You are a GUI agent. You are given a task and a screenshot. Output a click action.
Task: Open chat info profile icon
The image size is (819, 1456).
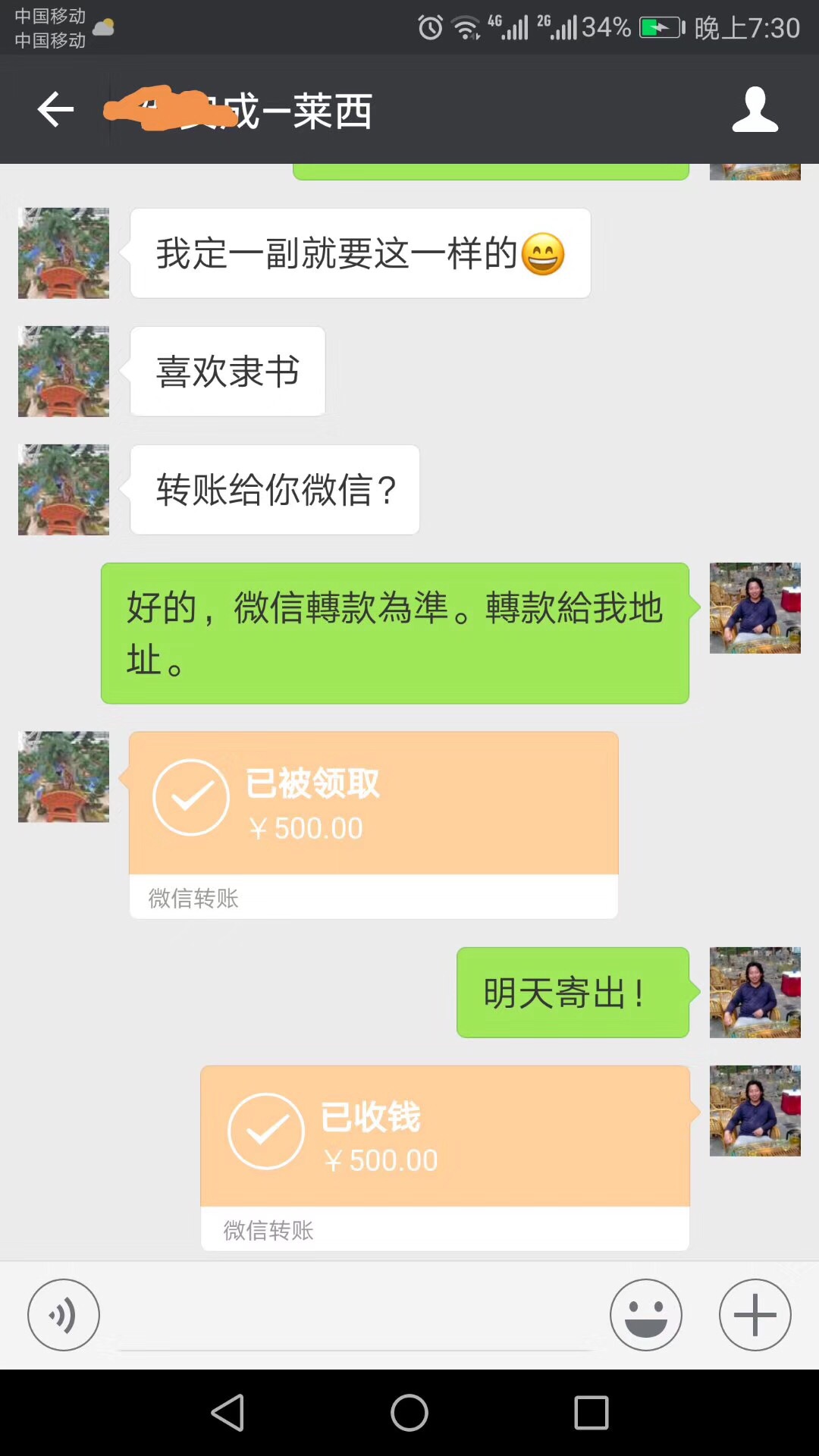click(x=755, y=110)
